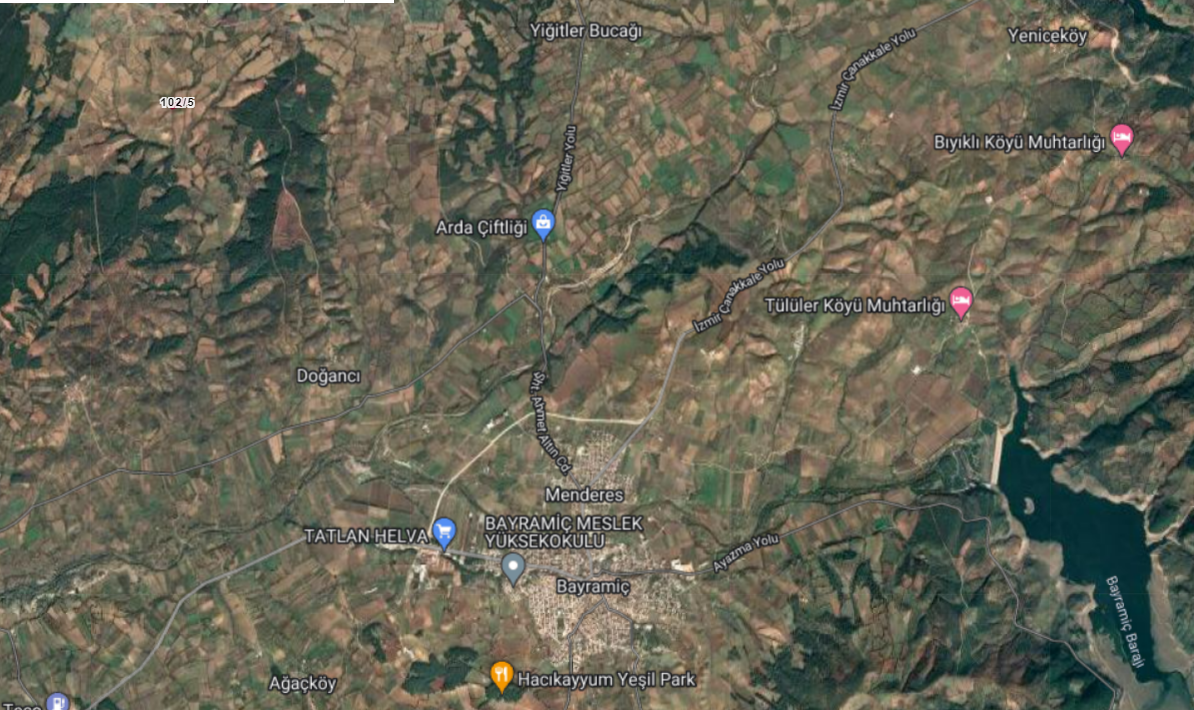1194x710 pixels.
Task: Open the Hacıkayyum Yeşil Park restaurant marker
Action: pyautogui.click(x=502, y=675)
